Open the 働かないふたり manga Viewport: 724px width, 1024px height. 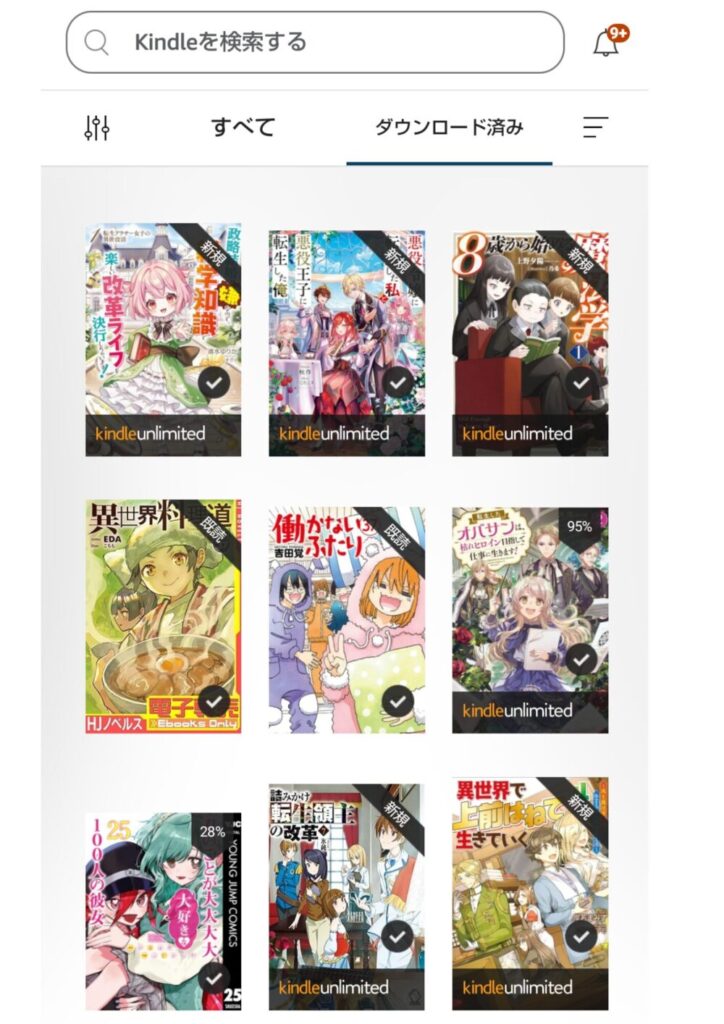pyautogui.click(x=346, y=615)
